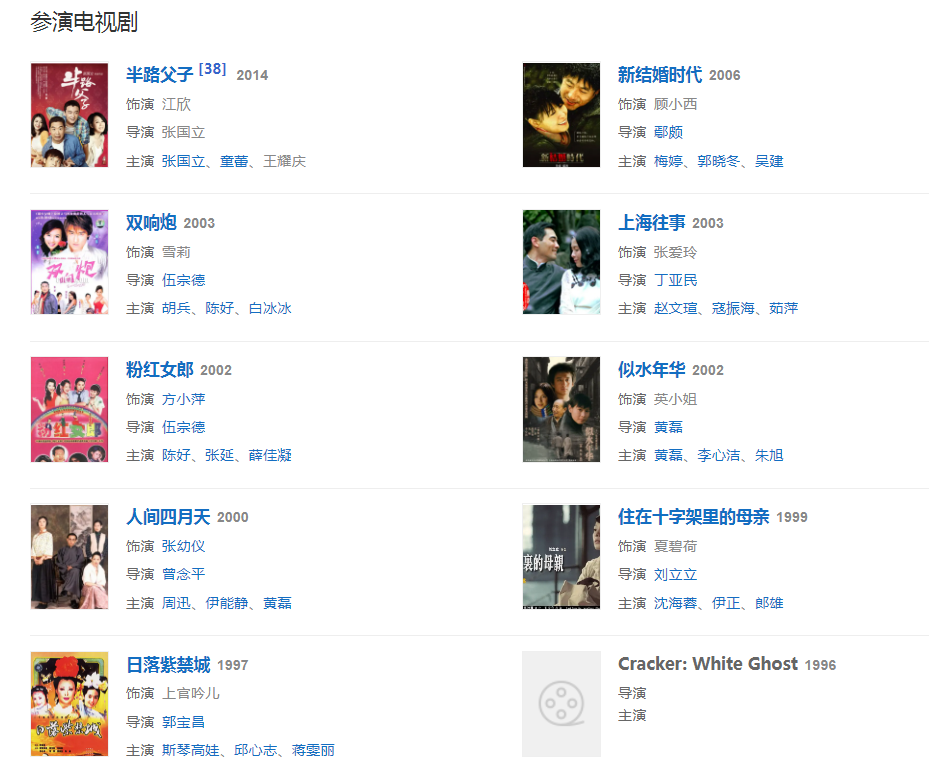Open the 双响炮 title link
This screenshot has height=777, width=929.
point(151,222)
